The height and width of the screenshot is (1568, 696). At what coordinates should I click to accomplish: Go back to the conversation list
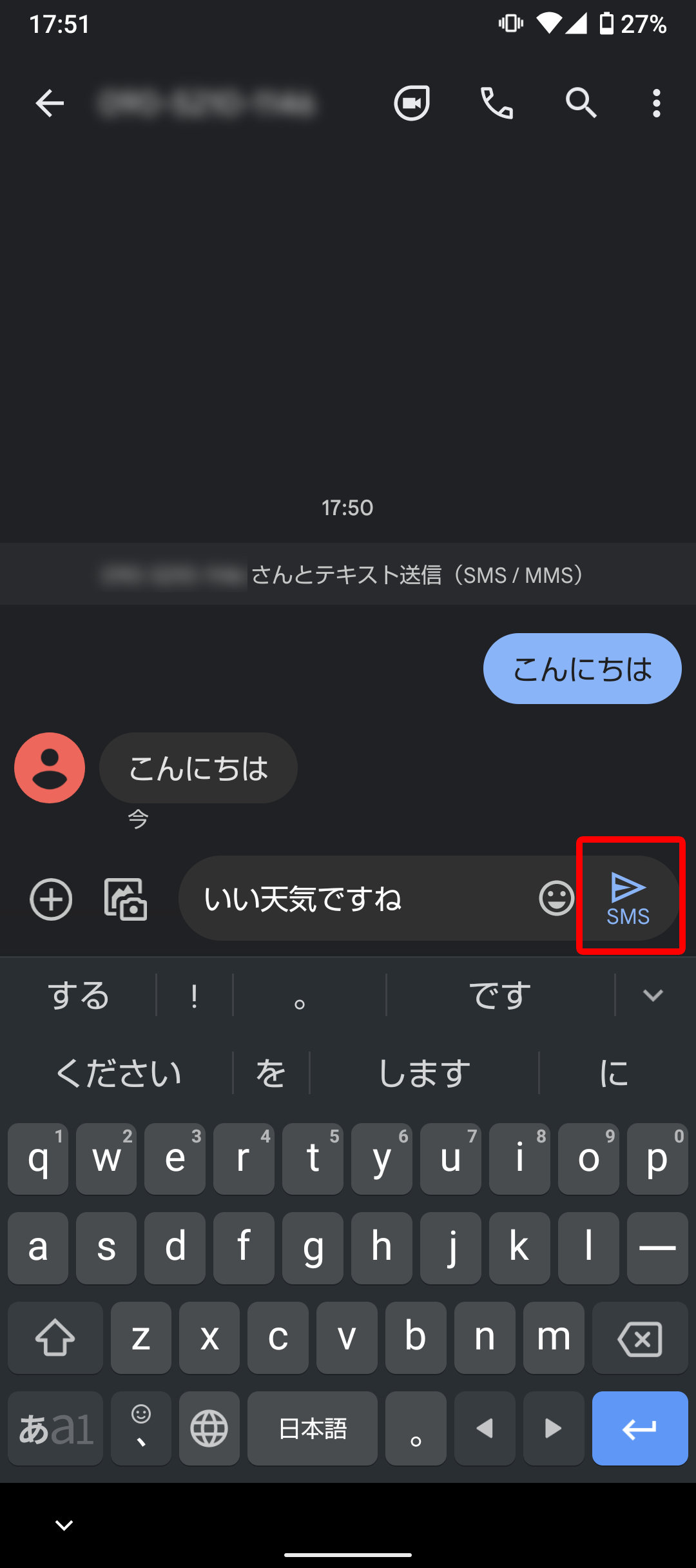point(50,103)
